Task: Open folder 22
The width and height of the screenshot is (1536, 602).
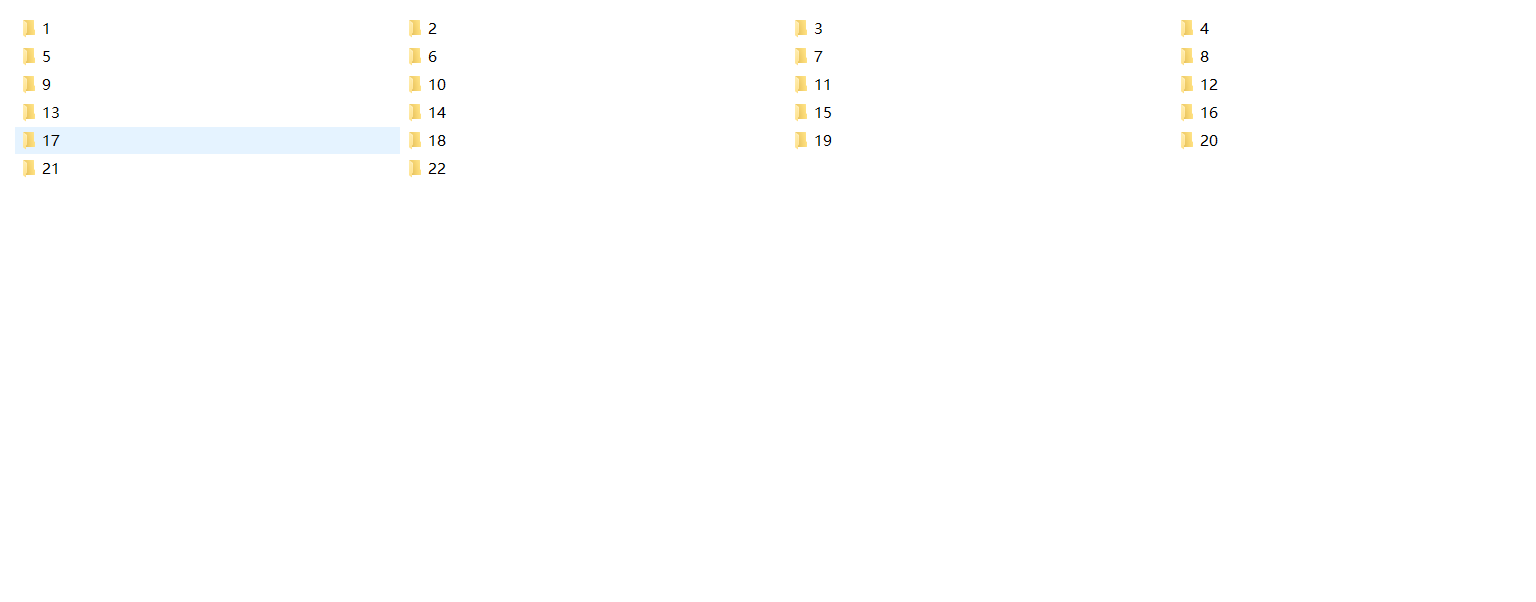Action: [436, 169]
